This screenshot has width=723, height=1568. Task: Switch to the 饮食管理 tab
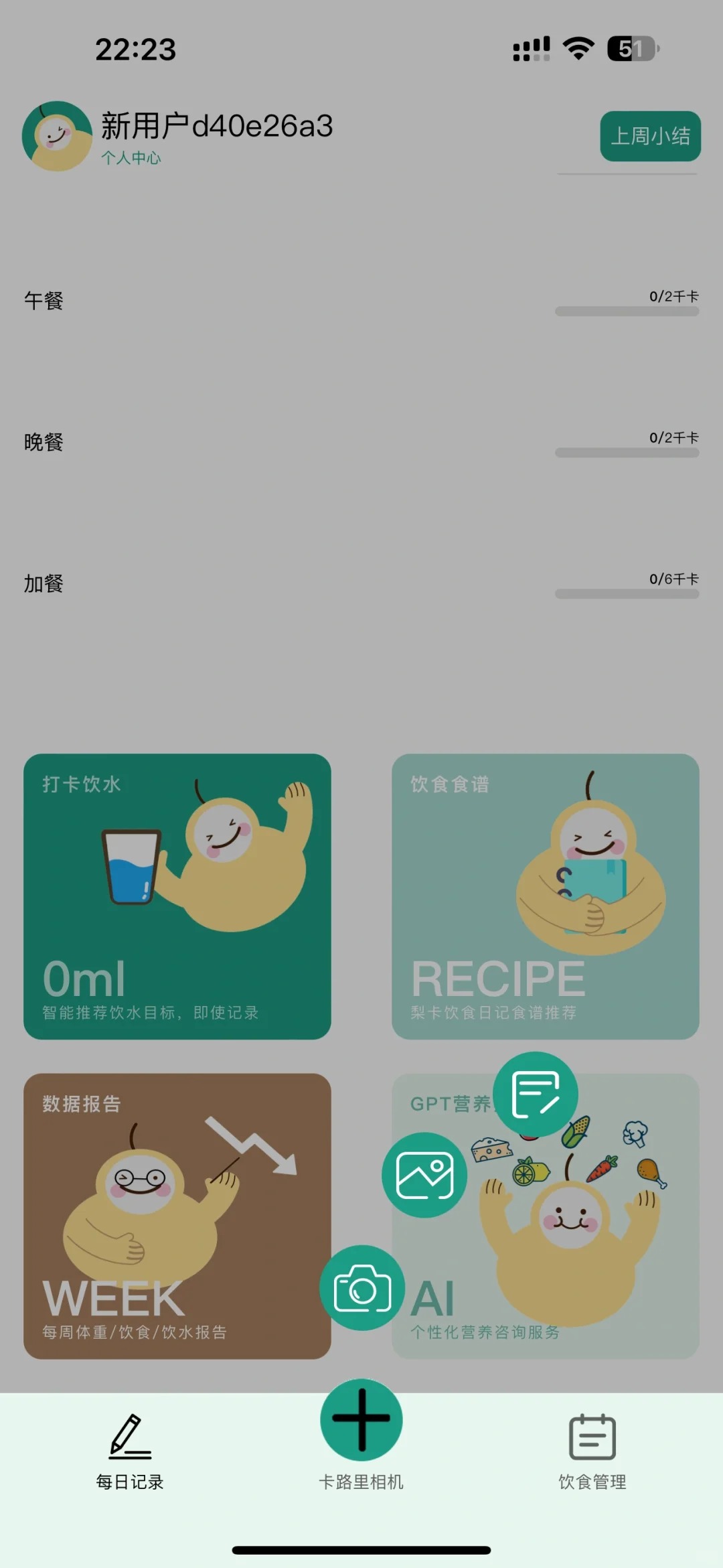click(592, 1451)
